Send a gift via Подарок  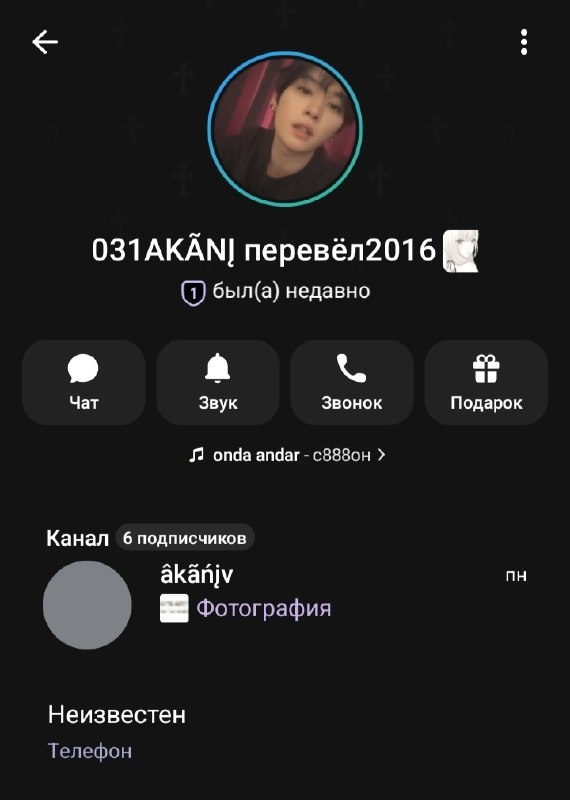pos(486,382)
